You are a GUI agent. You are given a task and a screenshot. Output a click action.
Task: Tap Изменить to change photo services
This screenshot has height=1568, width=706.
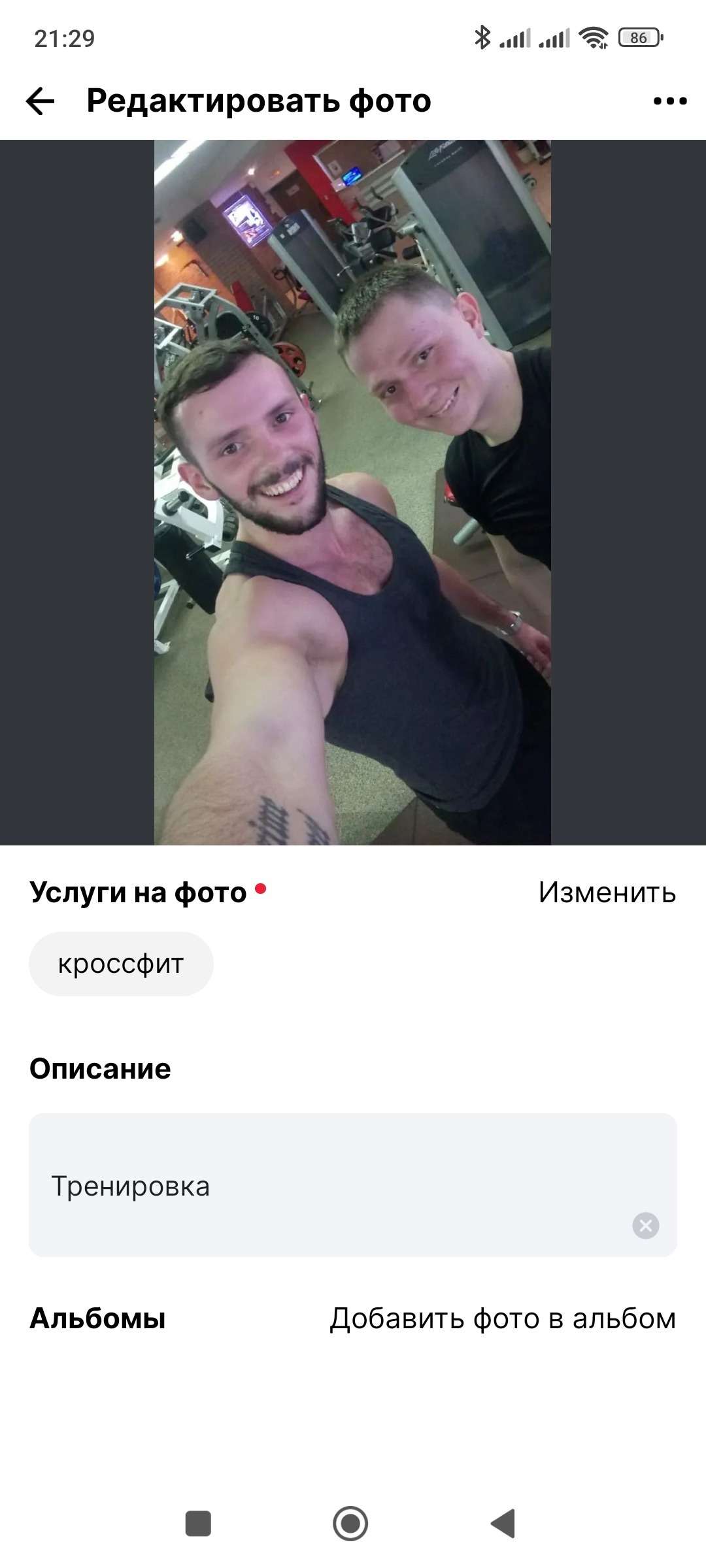607,892
